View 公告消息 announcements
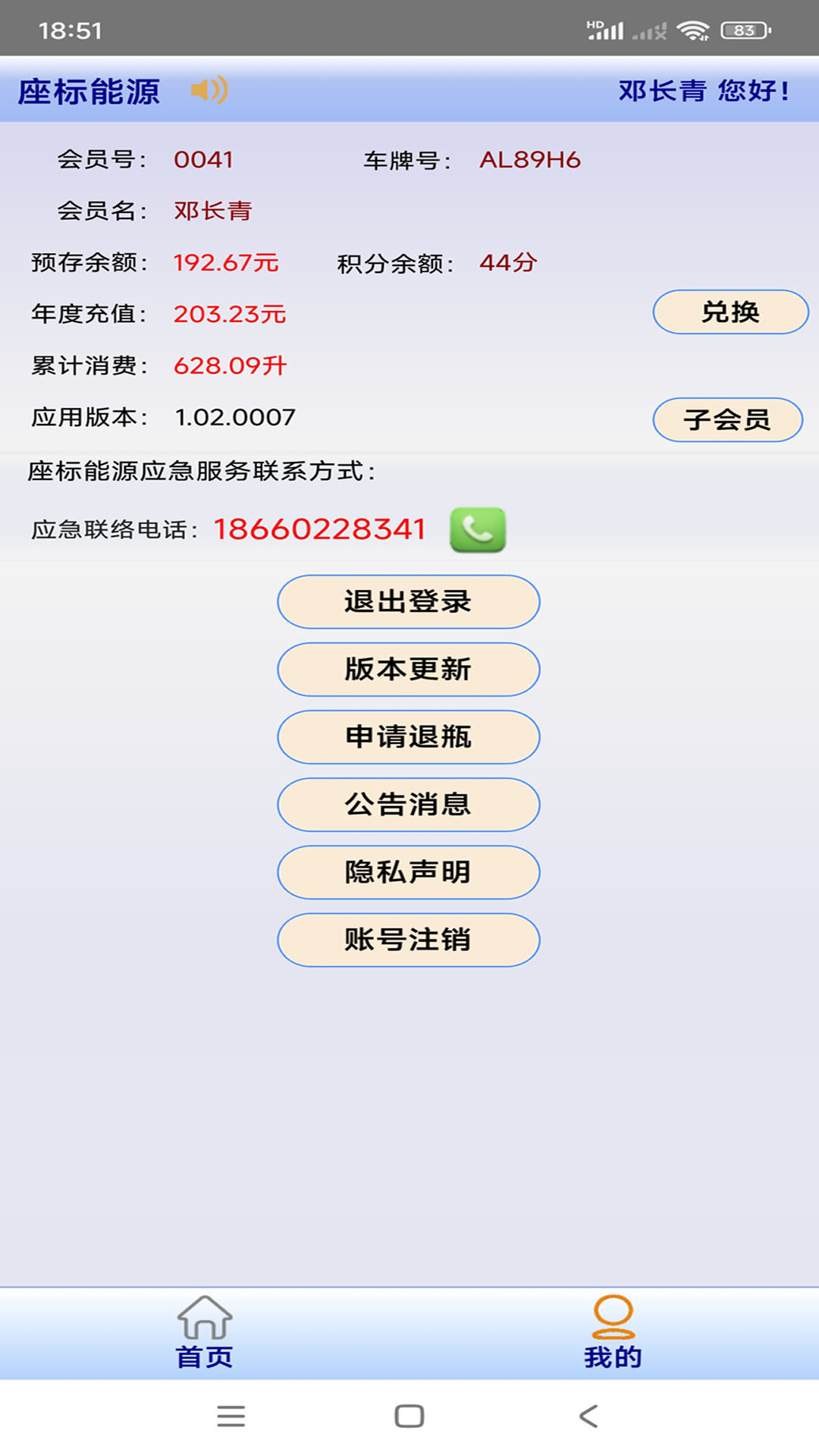 408,805
